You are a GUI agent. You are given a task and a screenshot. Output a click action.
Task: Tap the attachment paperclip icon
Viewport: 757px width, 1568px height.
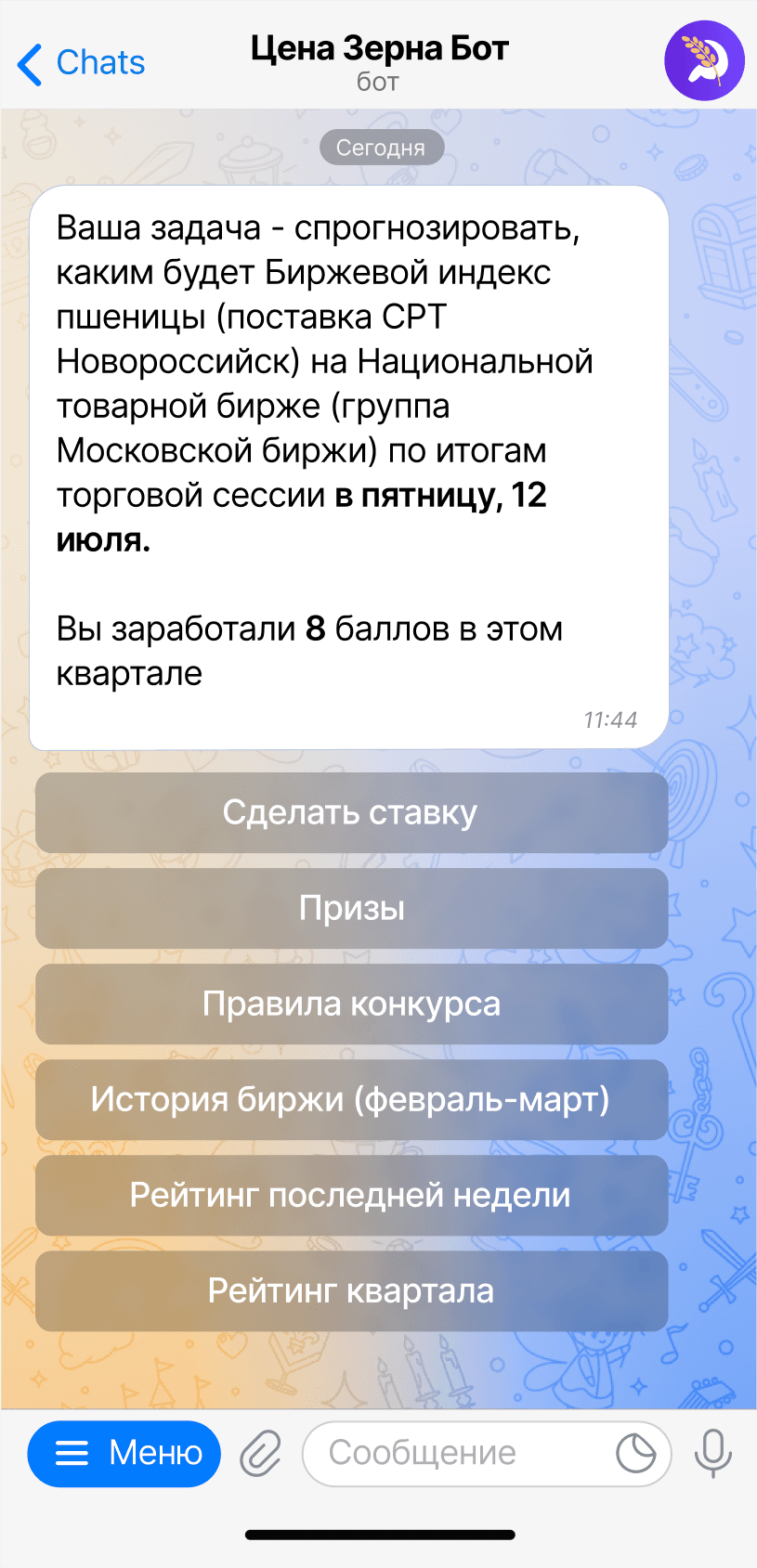click(261, 1453)
